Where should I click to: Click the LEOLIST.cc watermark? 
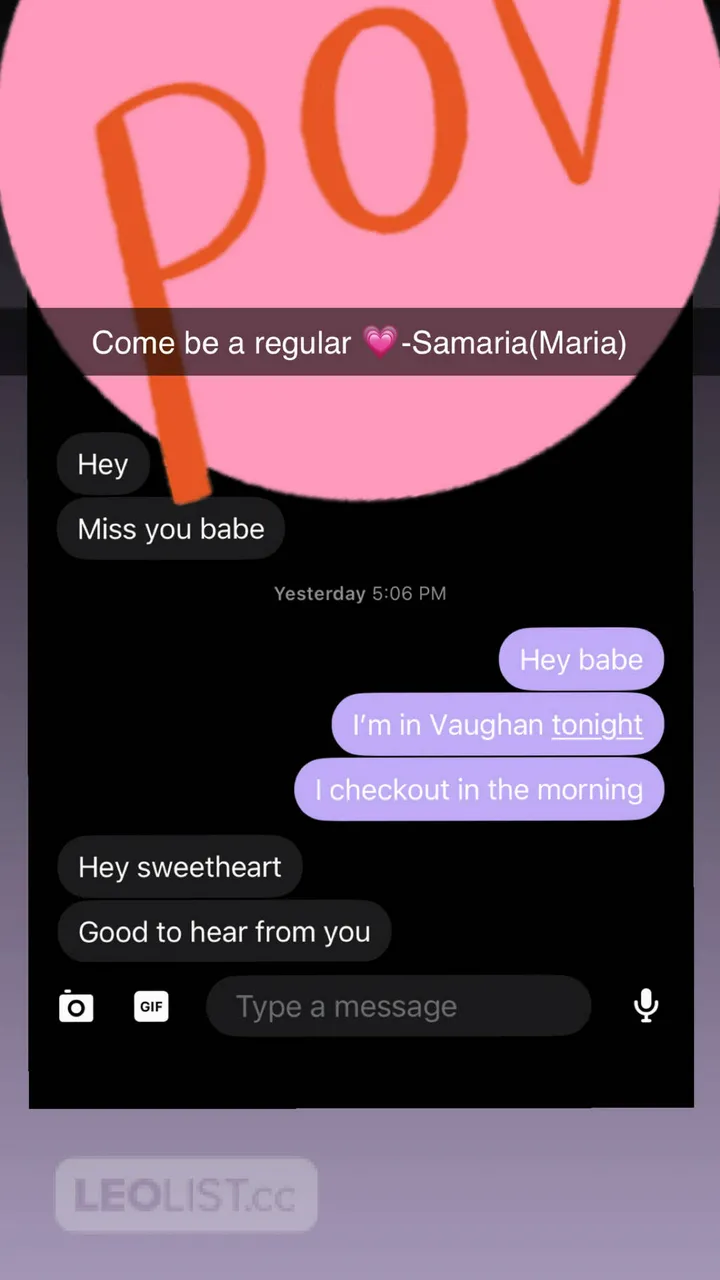(x=185, y=1194)
